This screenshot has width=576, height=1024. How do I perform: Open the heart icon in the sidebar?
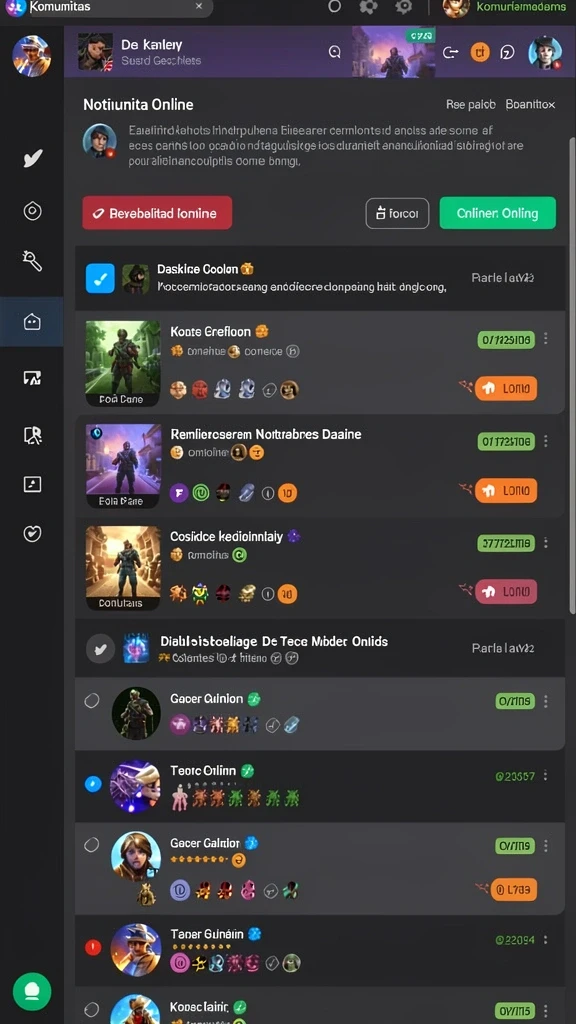pyautogui.click(x=32, y=534)
